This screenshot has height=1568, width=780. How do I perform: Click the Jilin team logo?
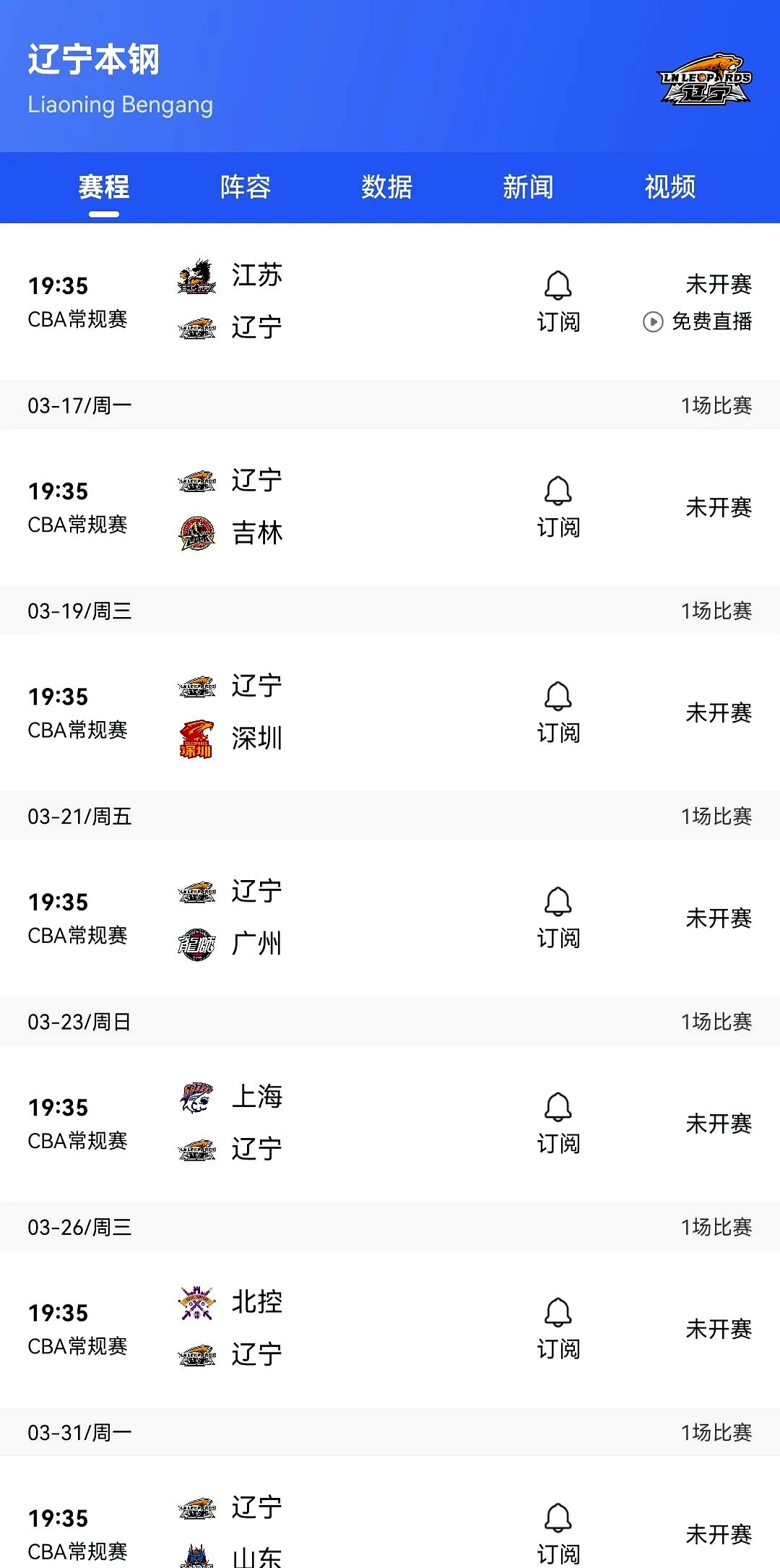pos(197,533)
